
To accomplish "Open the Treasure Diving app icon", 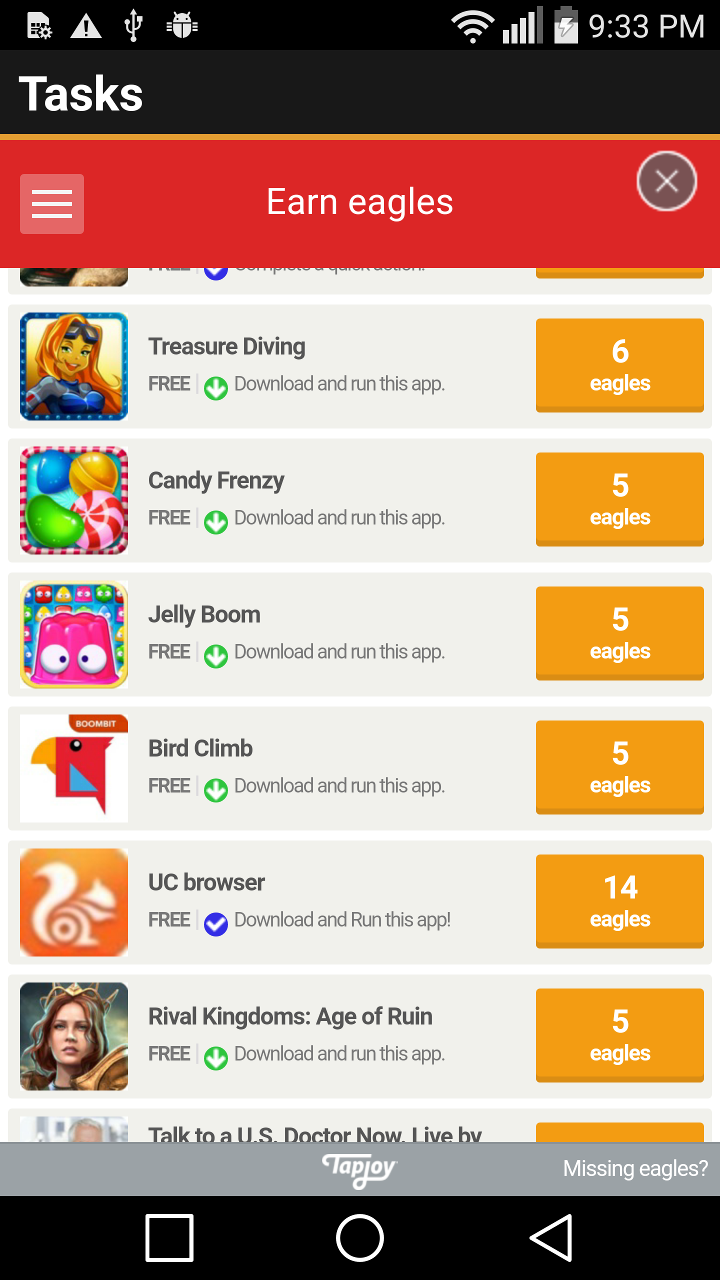I will (73, 365).
